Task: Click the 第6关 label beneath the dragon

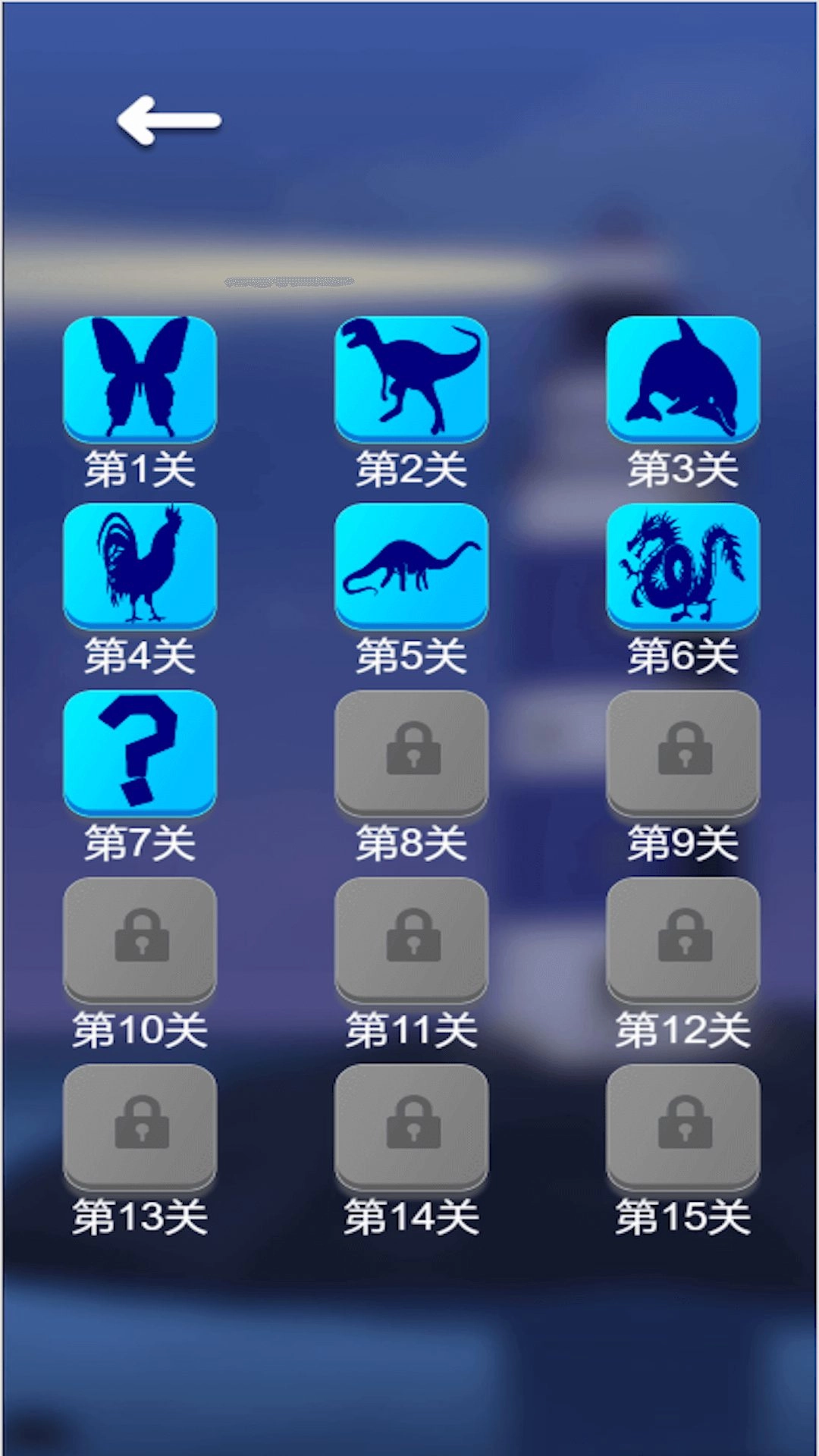Action: click(681, 658)
